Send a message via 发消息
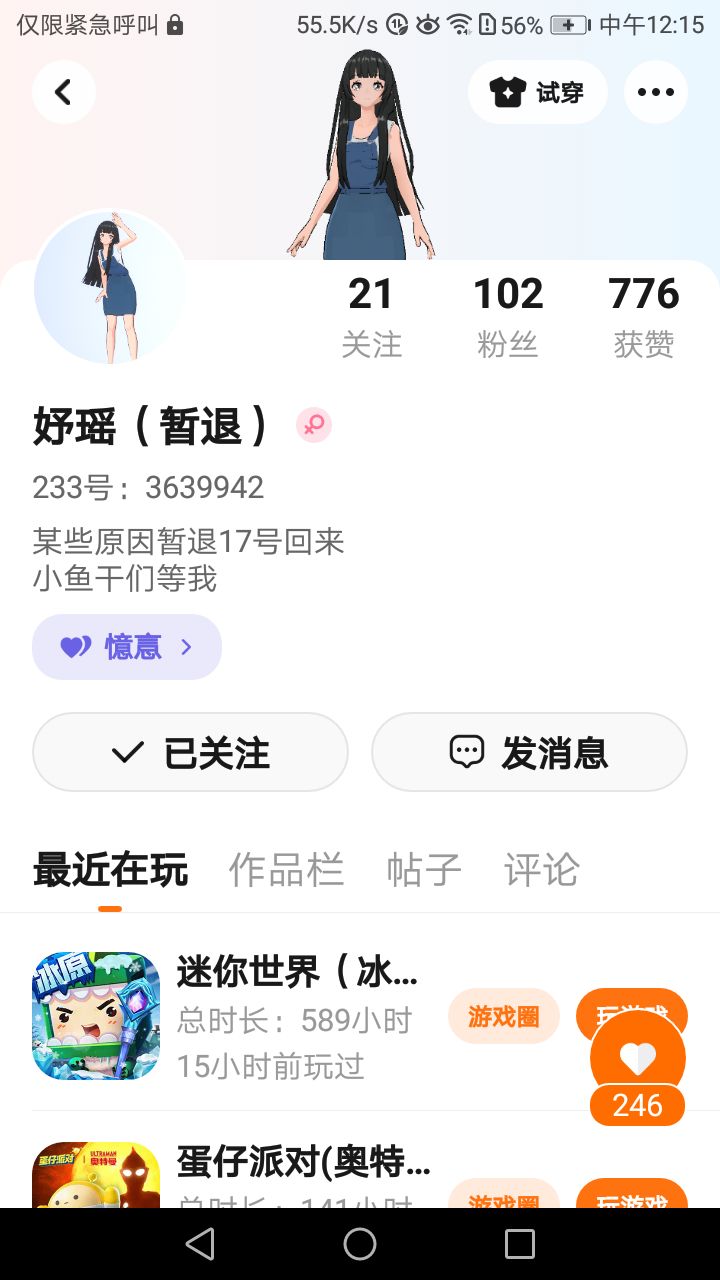 click(x=529, y=752)
